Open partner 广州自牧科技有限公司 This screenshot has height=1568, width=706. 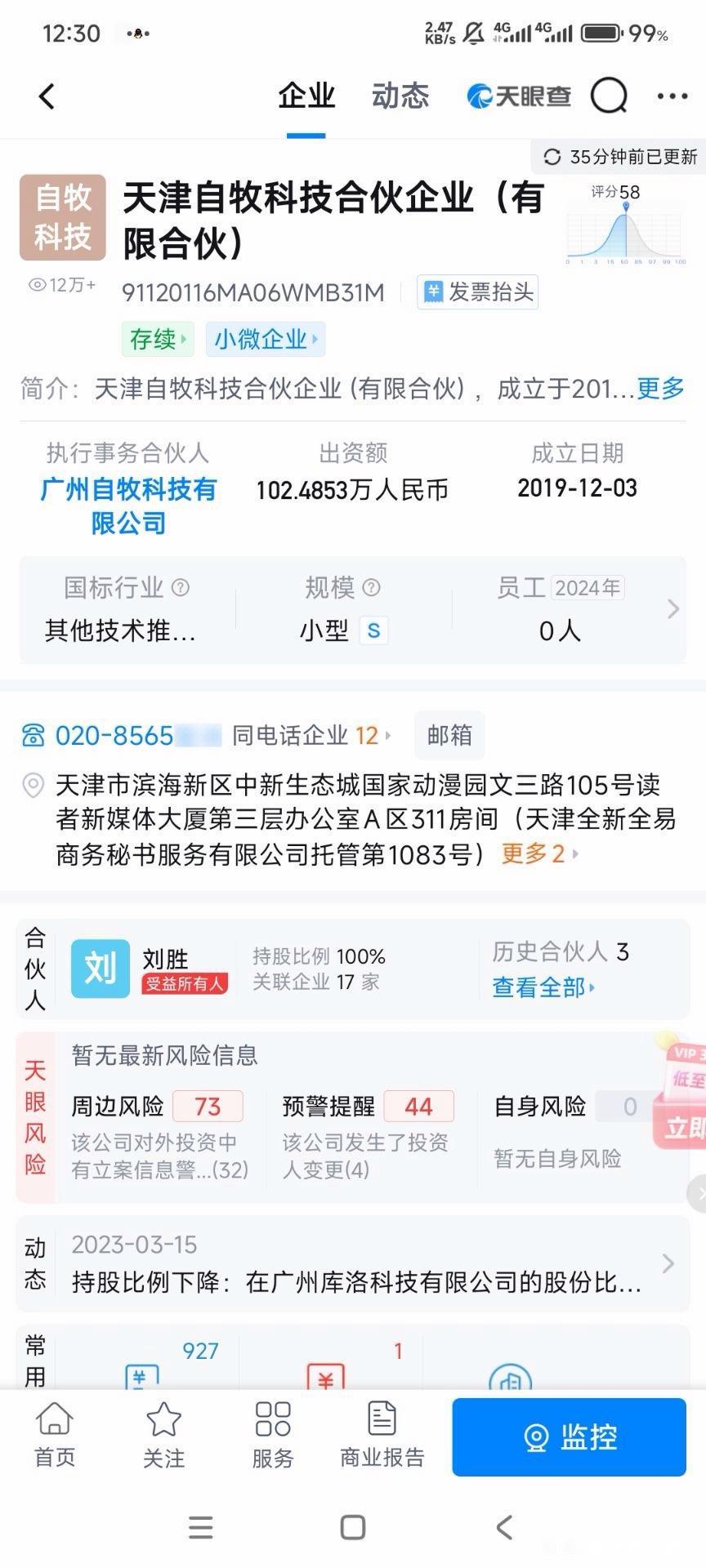(x=128, y=506)
